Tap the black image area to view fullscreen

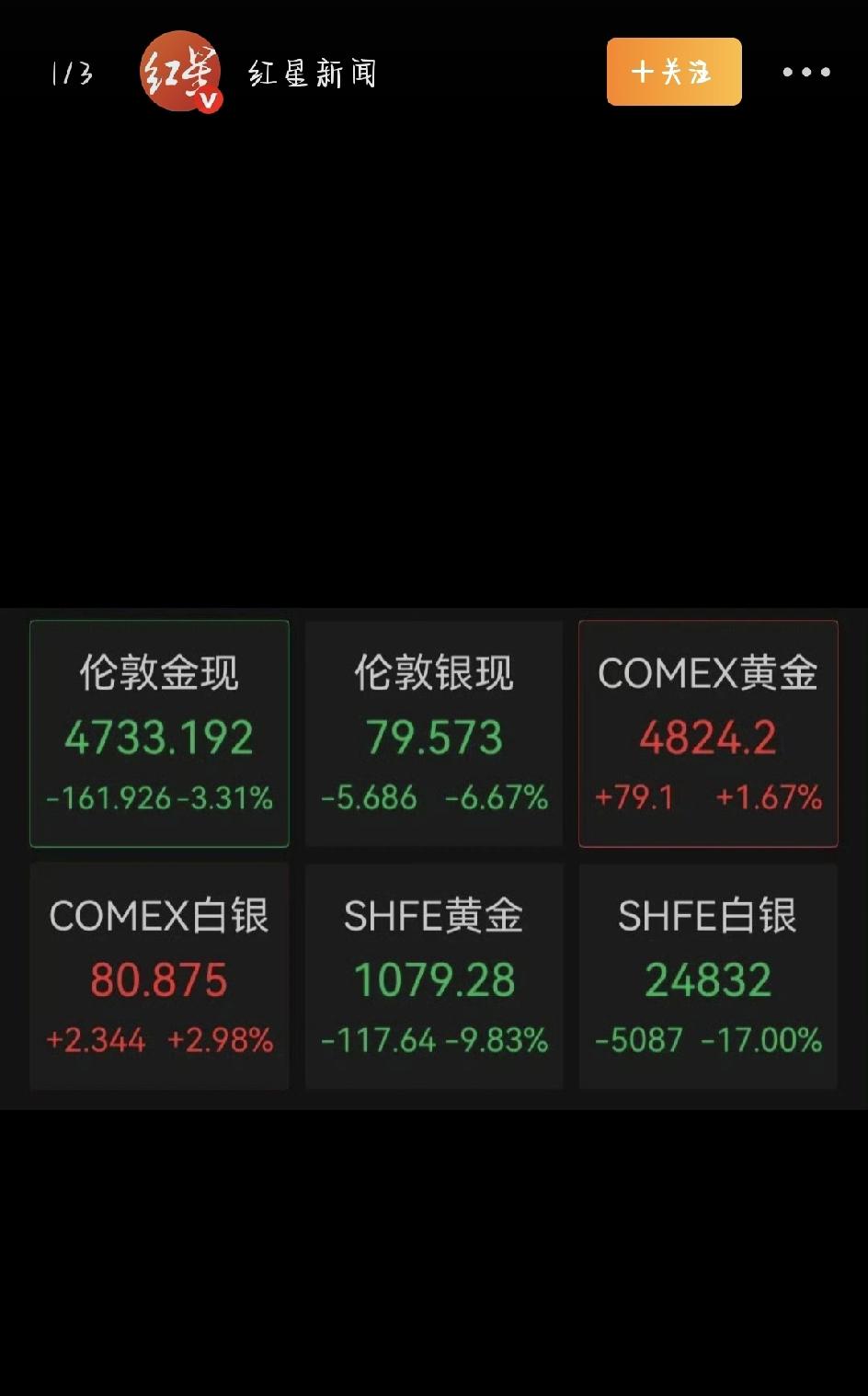432,368
